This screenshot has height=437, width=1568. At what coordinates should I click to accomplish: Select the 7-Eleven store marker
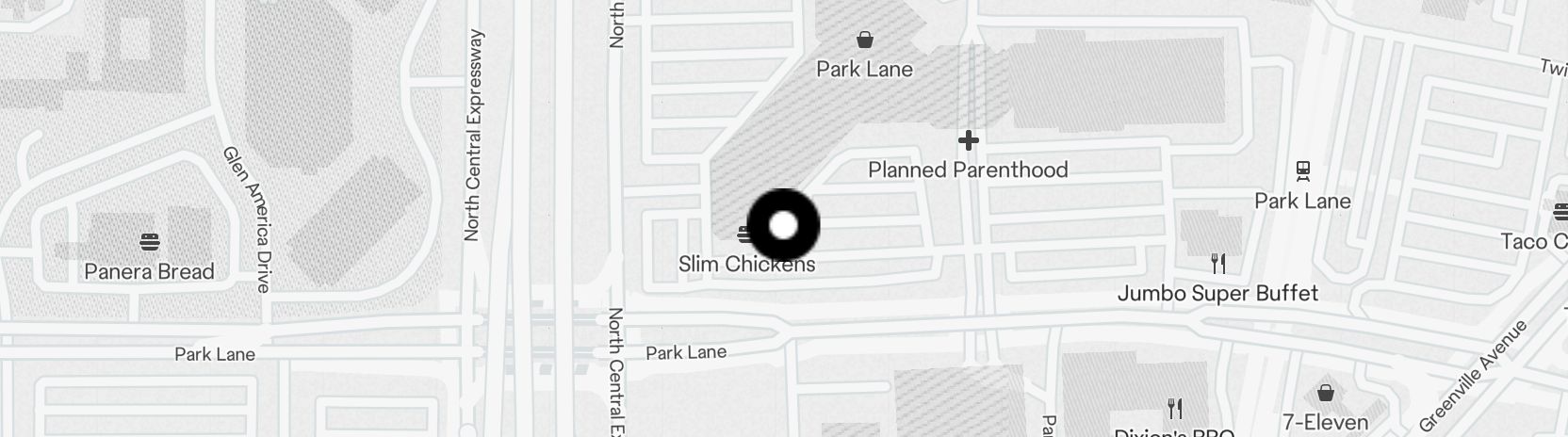click(x=1325, y=393)
